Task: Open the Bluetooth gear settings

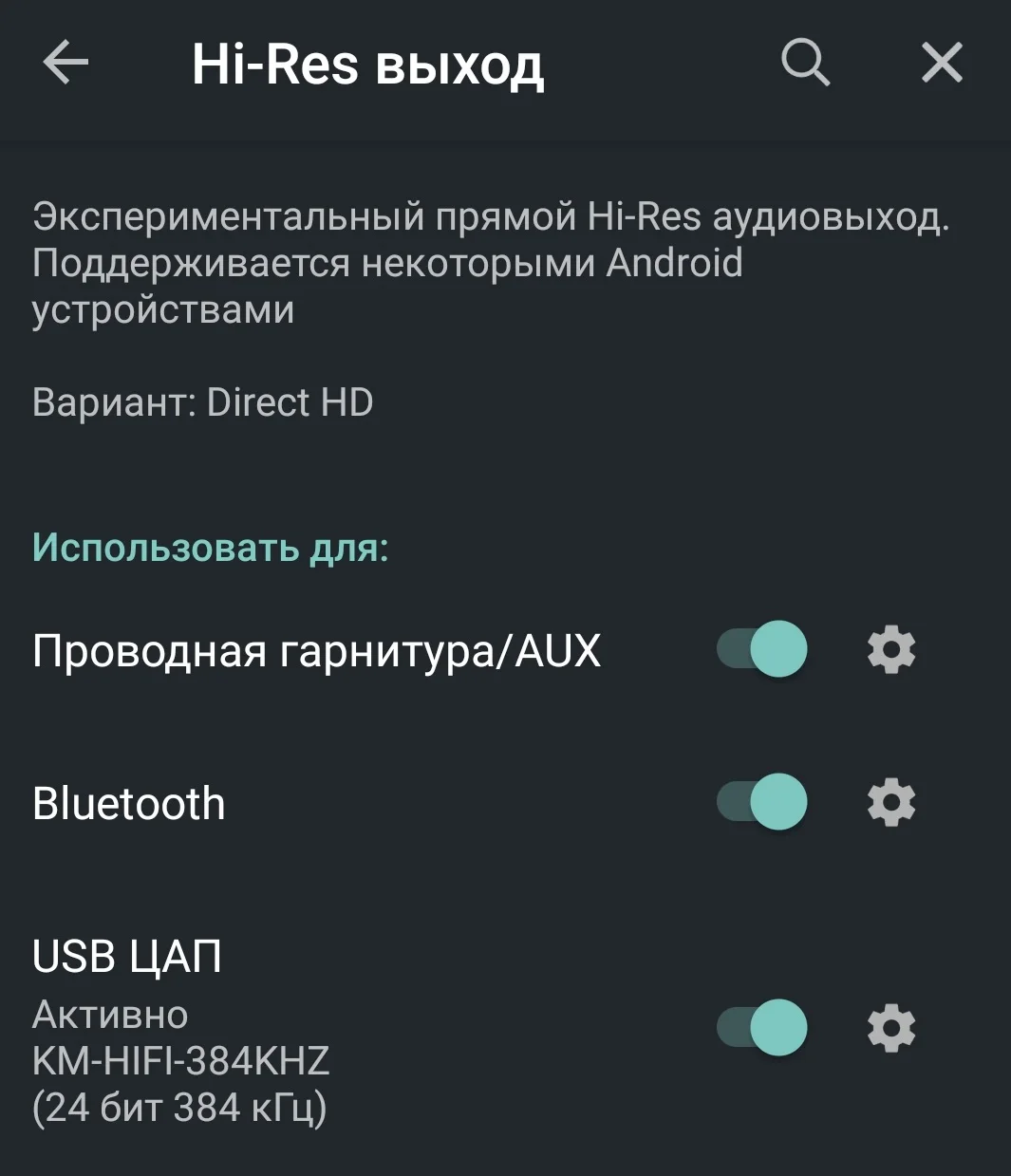Action: coord(891,803)
